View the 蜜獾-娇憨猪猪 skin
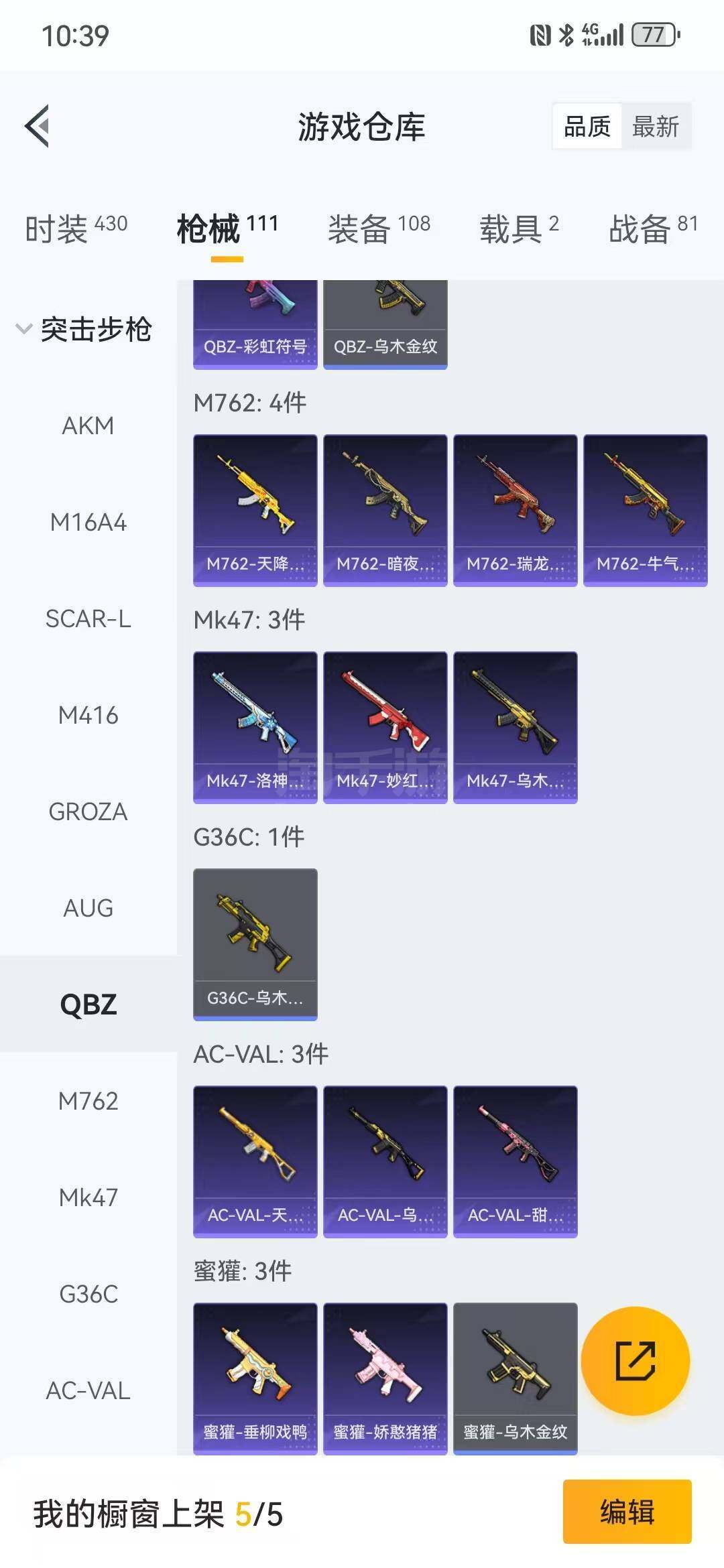This screenshot has height=1568, width=724. (x=385, y=1378)
